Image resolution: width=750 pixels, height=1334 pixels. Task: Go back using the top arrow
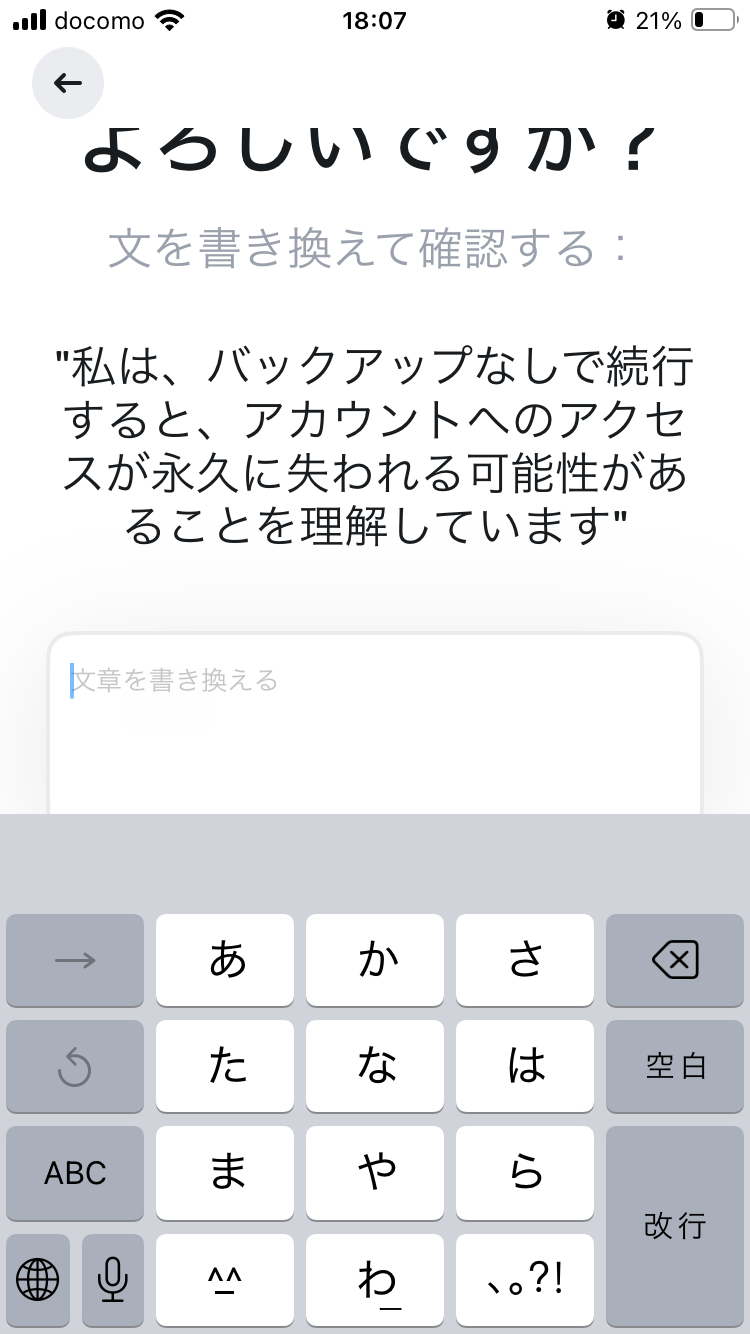click(x=68, y=83)
